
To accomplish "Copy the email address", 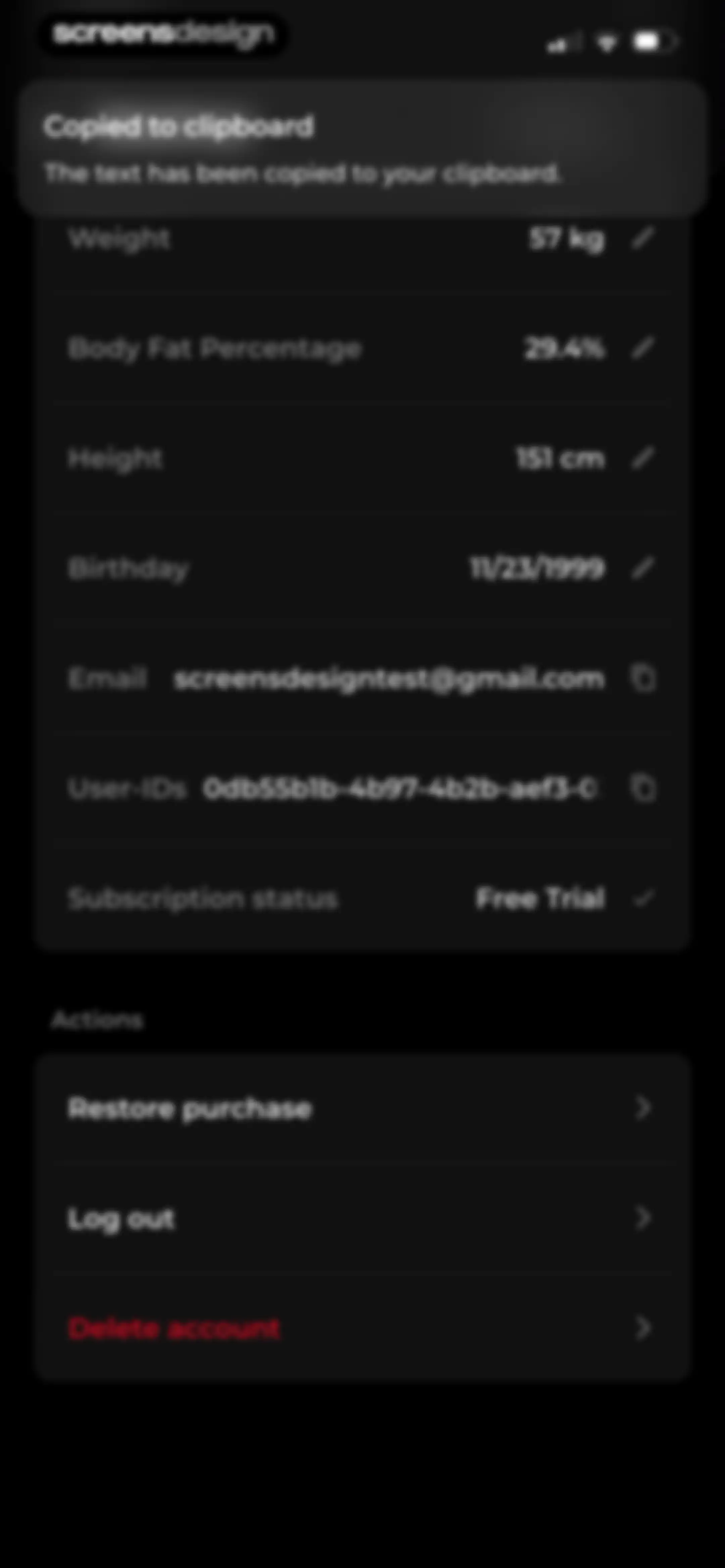I will pyautogui.click(x=643, y=678).
